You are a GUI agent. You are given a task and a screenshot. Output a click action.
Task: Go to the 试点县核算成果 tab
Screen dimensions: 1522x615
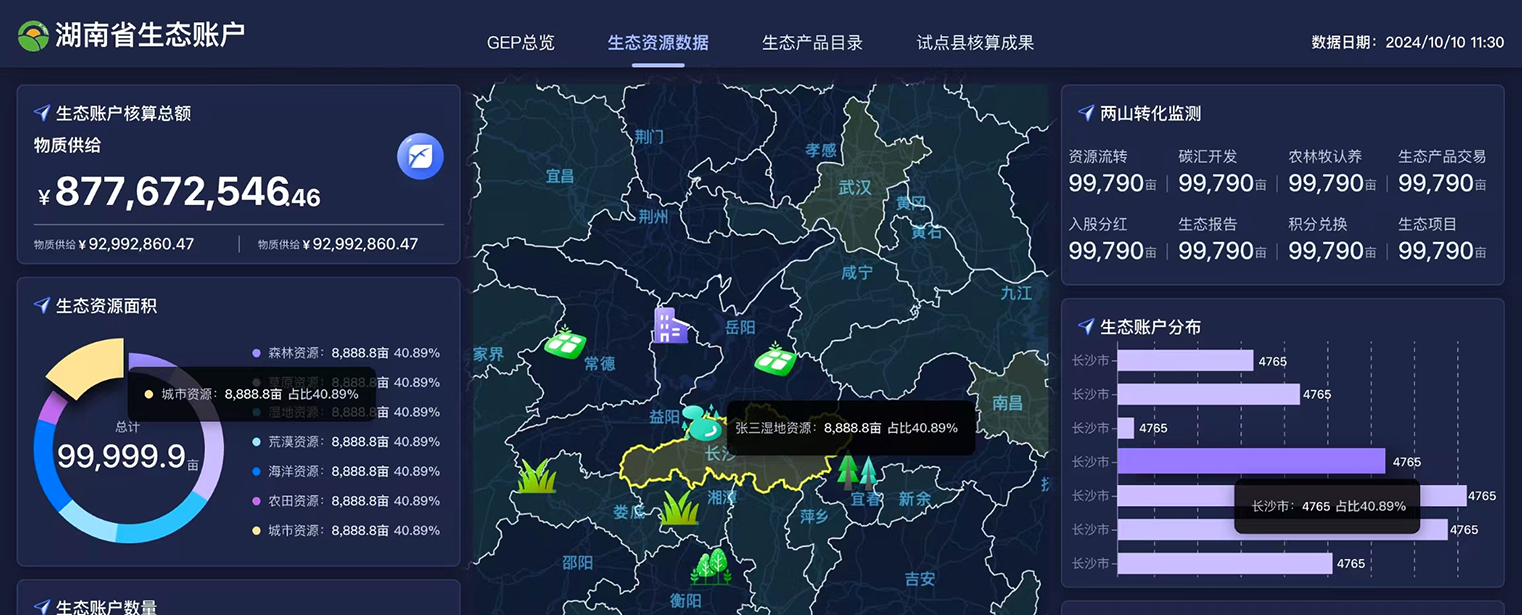click(x=975, y=43)
